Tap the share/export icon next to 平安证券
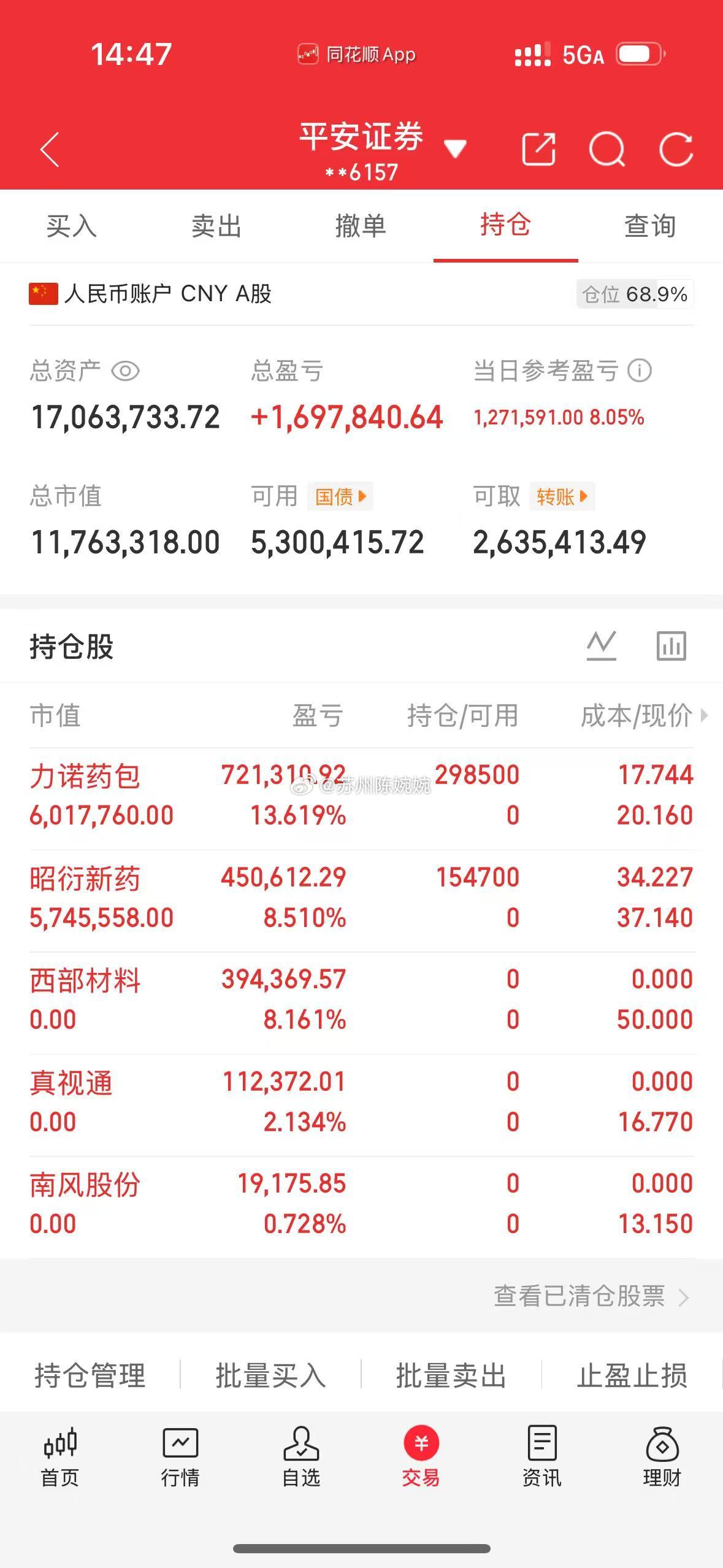 click(540, 149)
